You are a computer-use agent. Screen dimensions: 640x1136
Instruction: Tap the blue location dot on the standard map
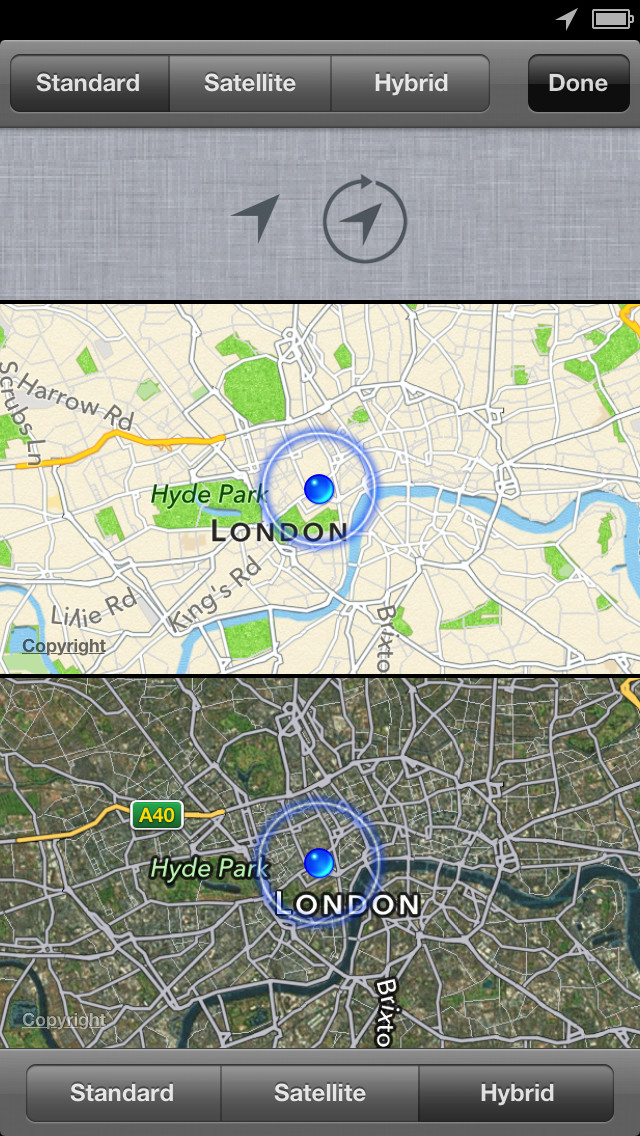point(319,489)
